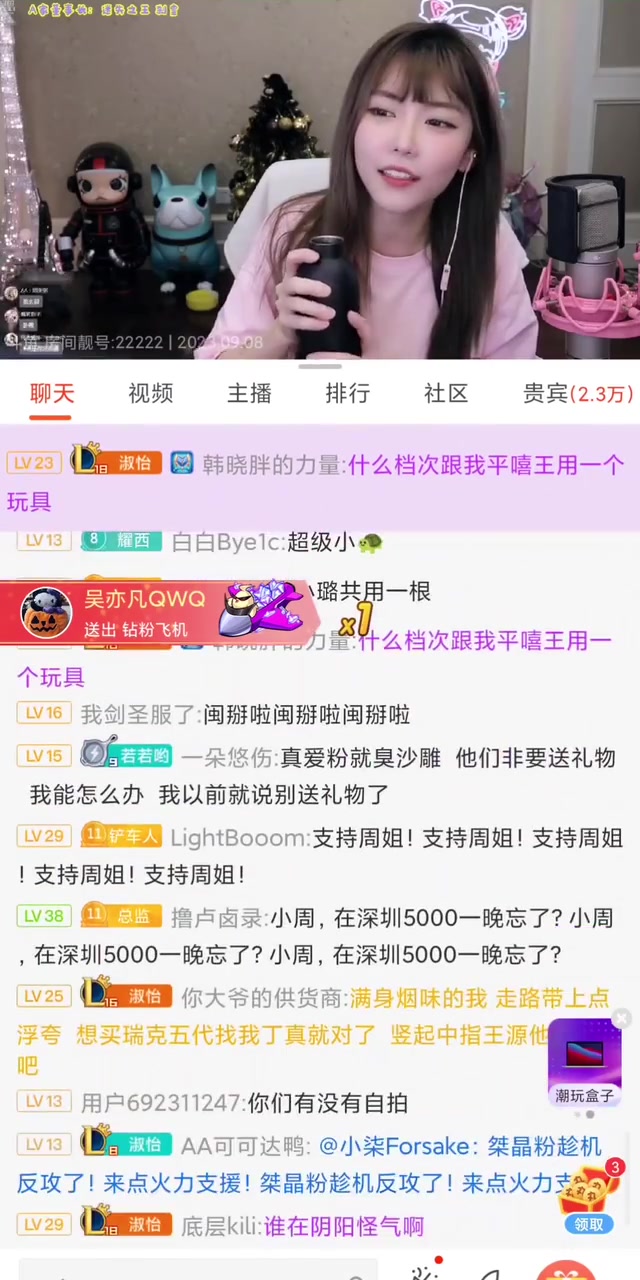Select the 贵宾 tab
Image resolution: width=640 pixels, height=1280 pixels.
(x=577, y=393)
